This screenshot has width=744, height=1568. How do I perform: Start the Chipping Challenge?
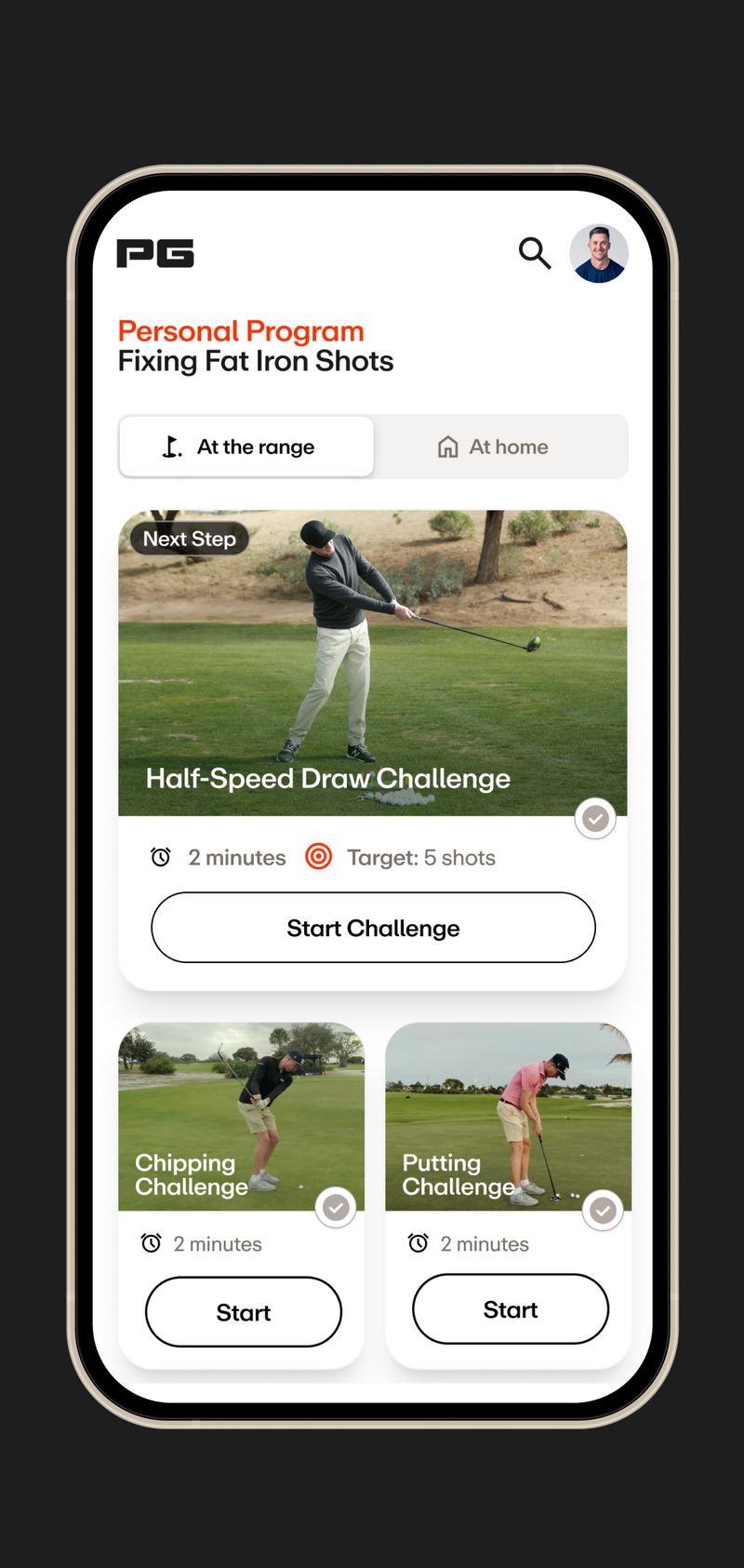(x=244, y=1312)
